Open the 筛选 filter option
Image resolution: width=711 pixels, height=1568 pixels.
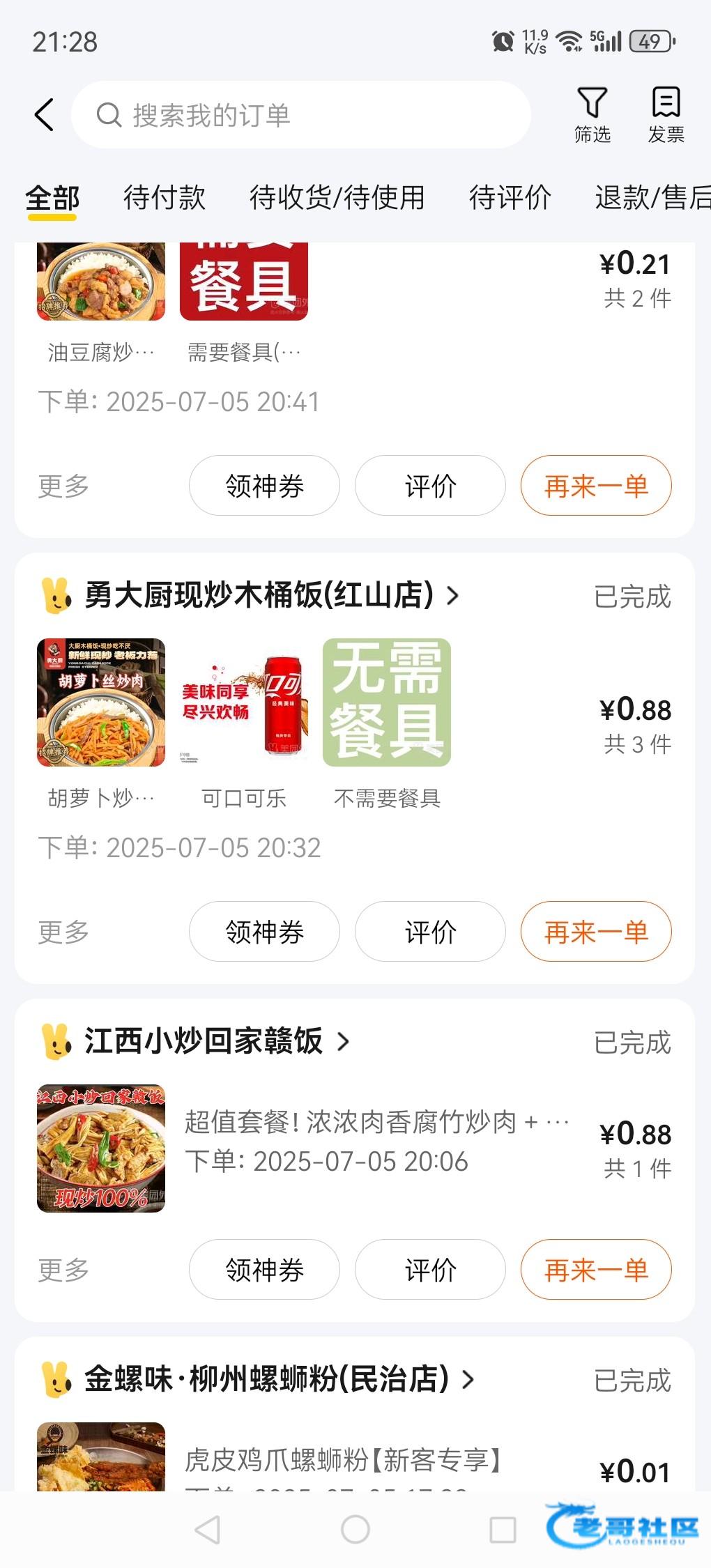(592, 115)
